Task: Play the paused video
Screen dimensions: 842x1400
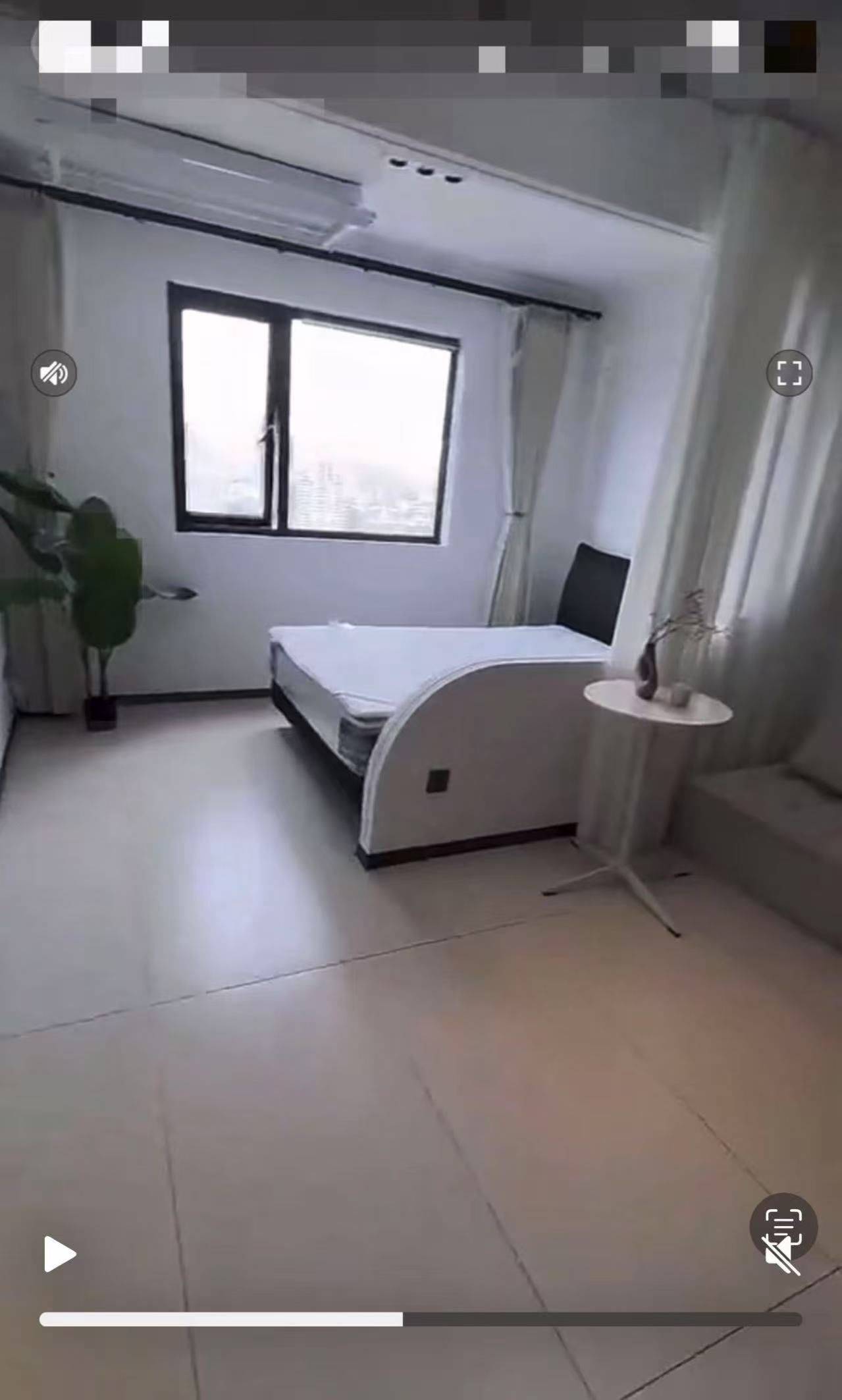Action: pyautogui.click(x=59, y=1254)
